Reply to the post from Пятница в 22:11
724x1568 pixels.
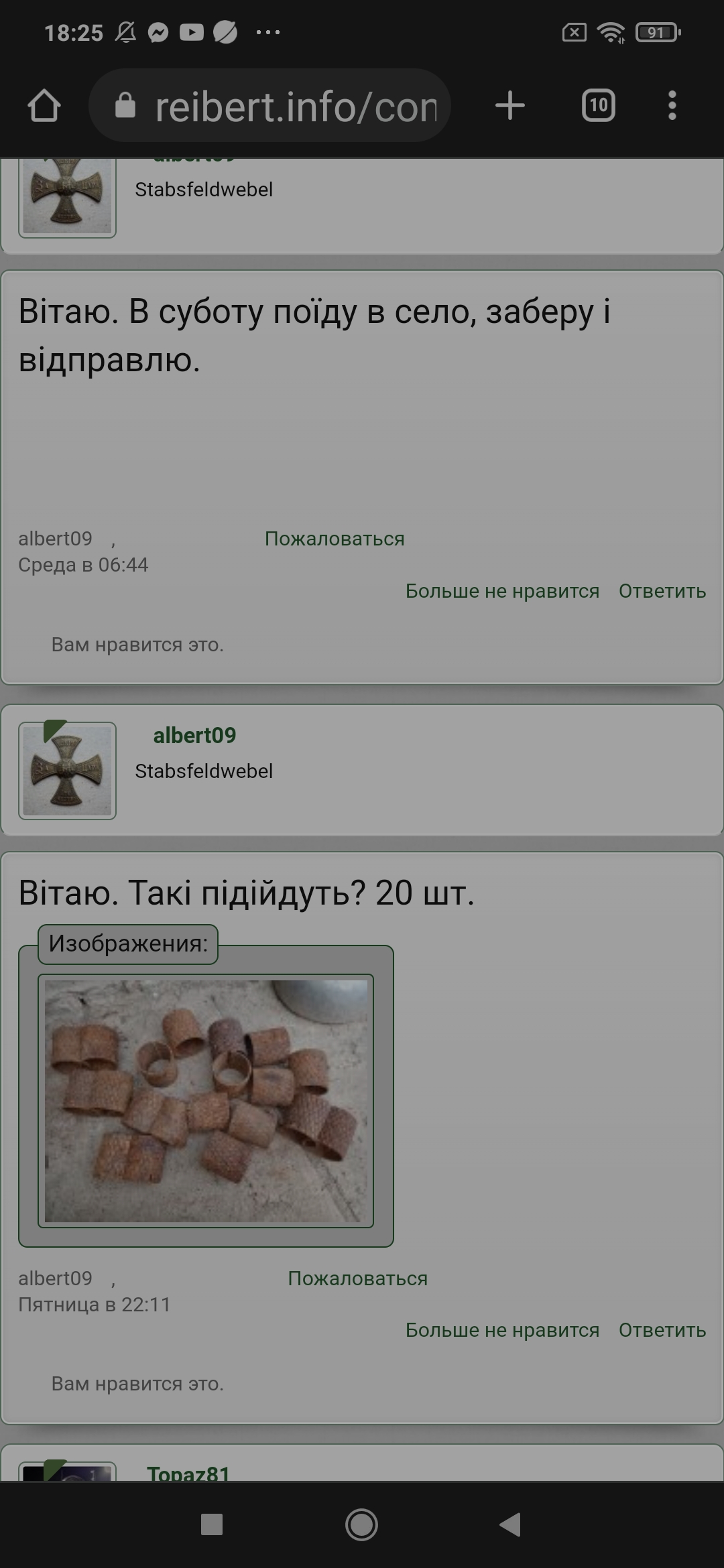click(x=662, y=1330)
